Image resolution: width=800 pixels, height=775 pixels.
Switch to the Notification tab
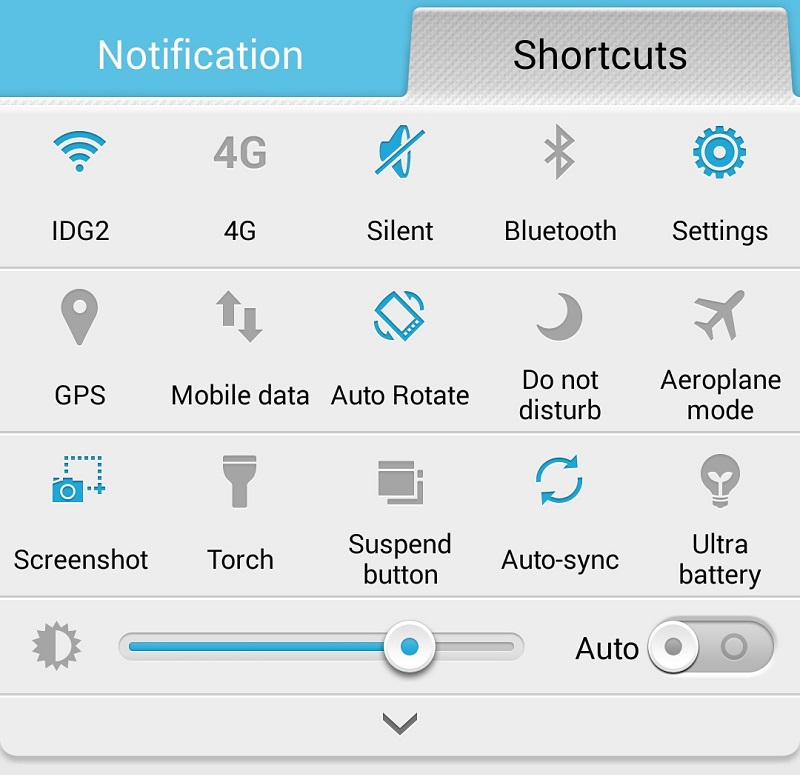[x=200, y=54]
